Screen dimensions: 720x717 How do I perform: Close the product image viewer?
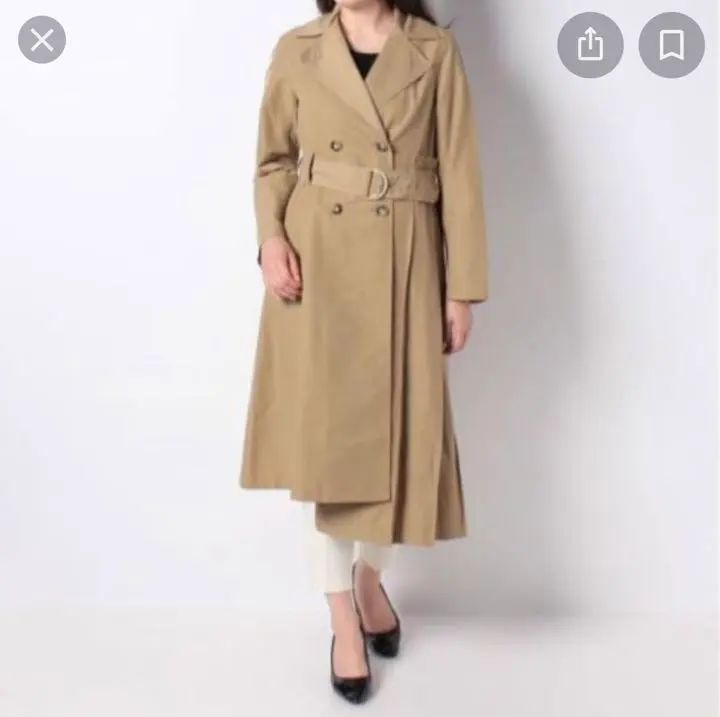(41, 41)
